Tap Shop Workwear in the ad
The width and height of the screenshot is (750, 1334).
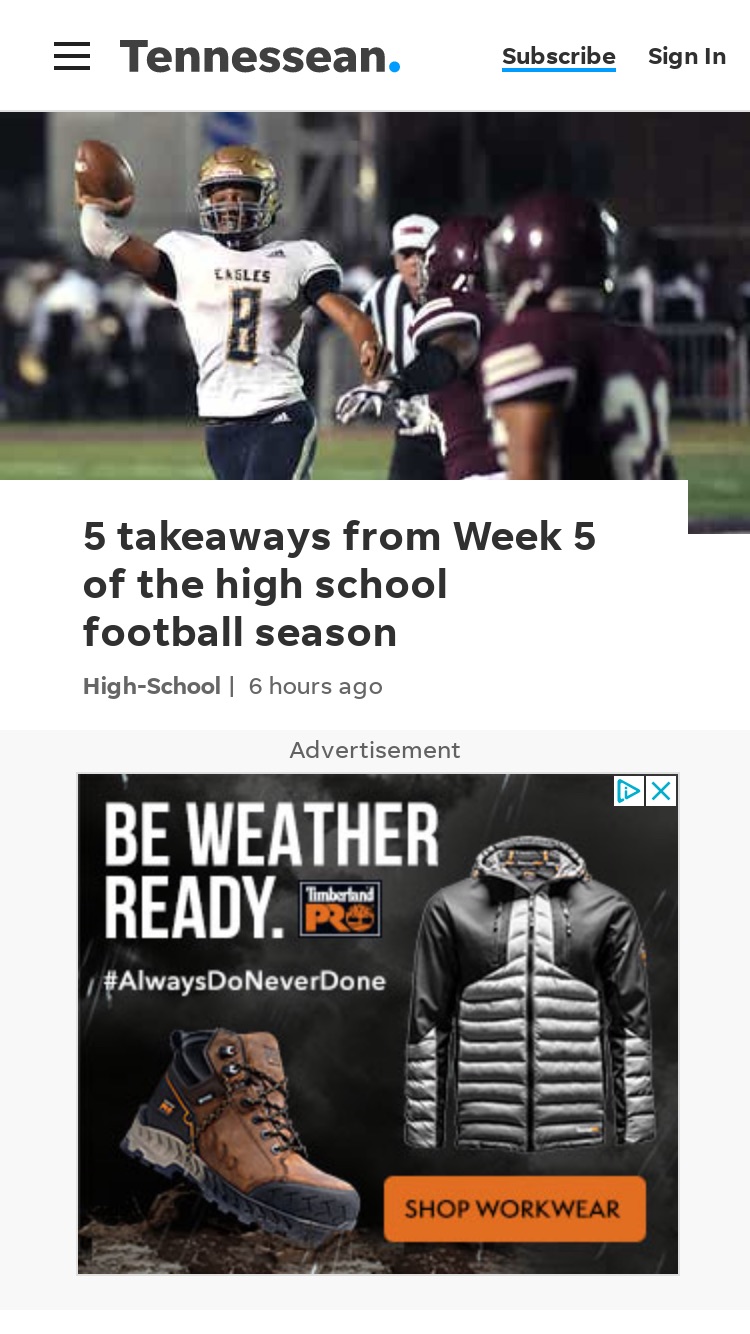pyautogui.click(x=515, y=1209)
